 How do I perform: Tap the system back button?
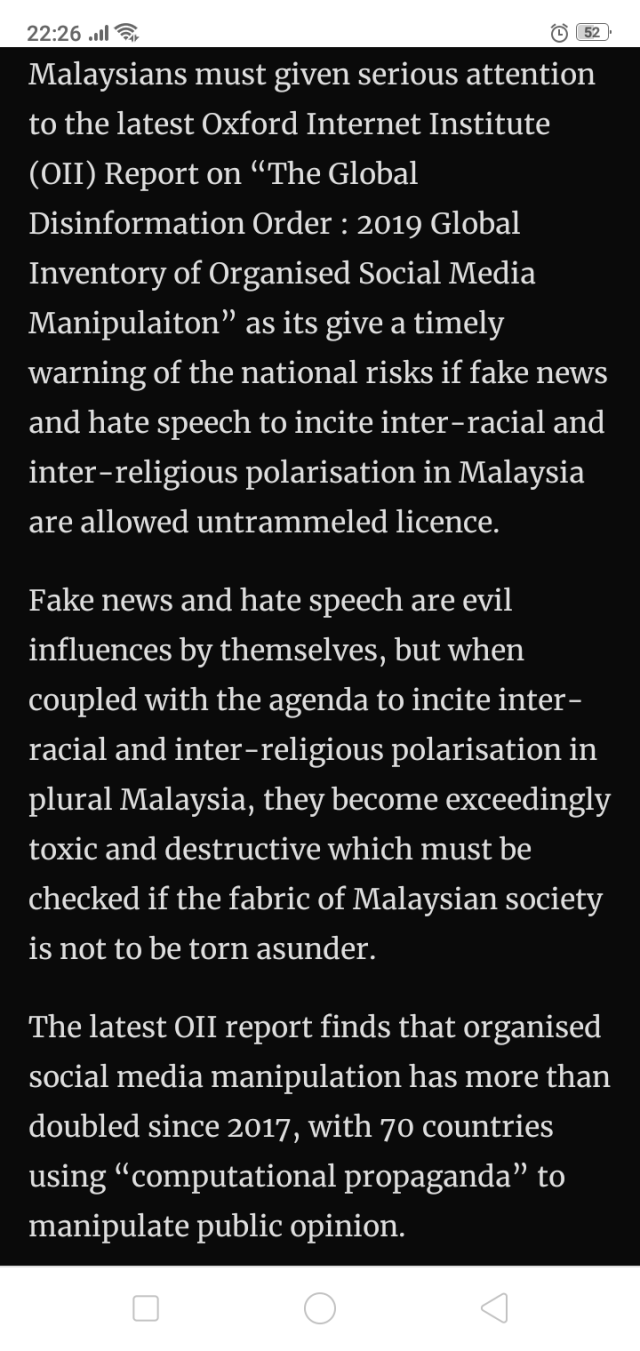click(494, 1307)
